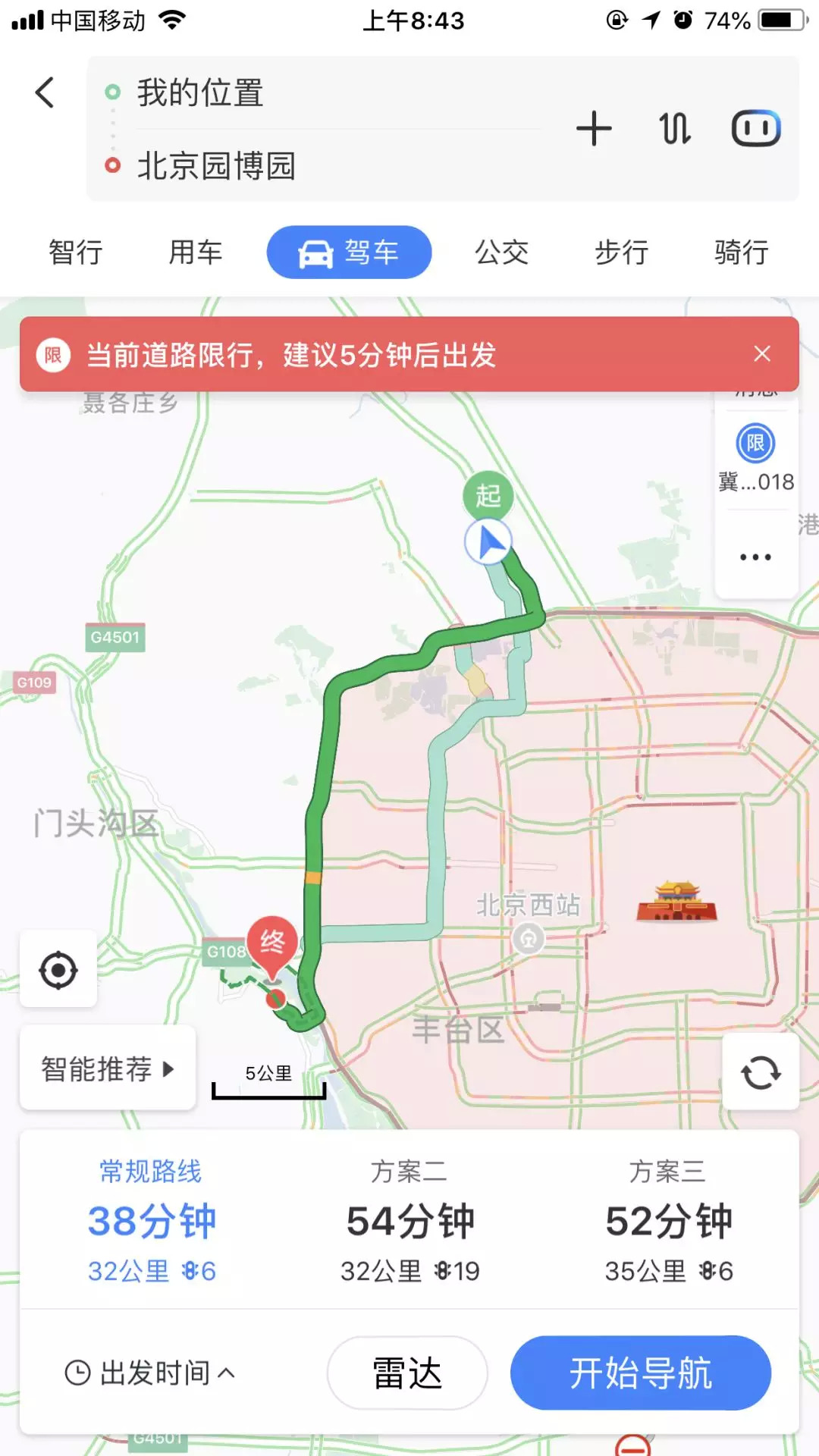Open the three-dot map options menu
The width and height of the screenshot is (819, 1456).
756,557
